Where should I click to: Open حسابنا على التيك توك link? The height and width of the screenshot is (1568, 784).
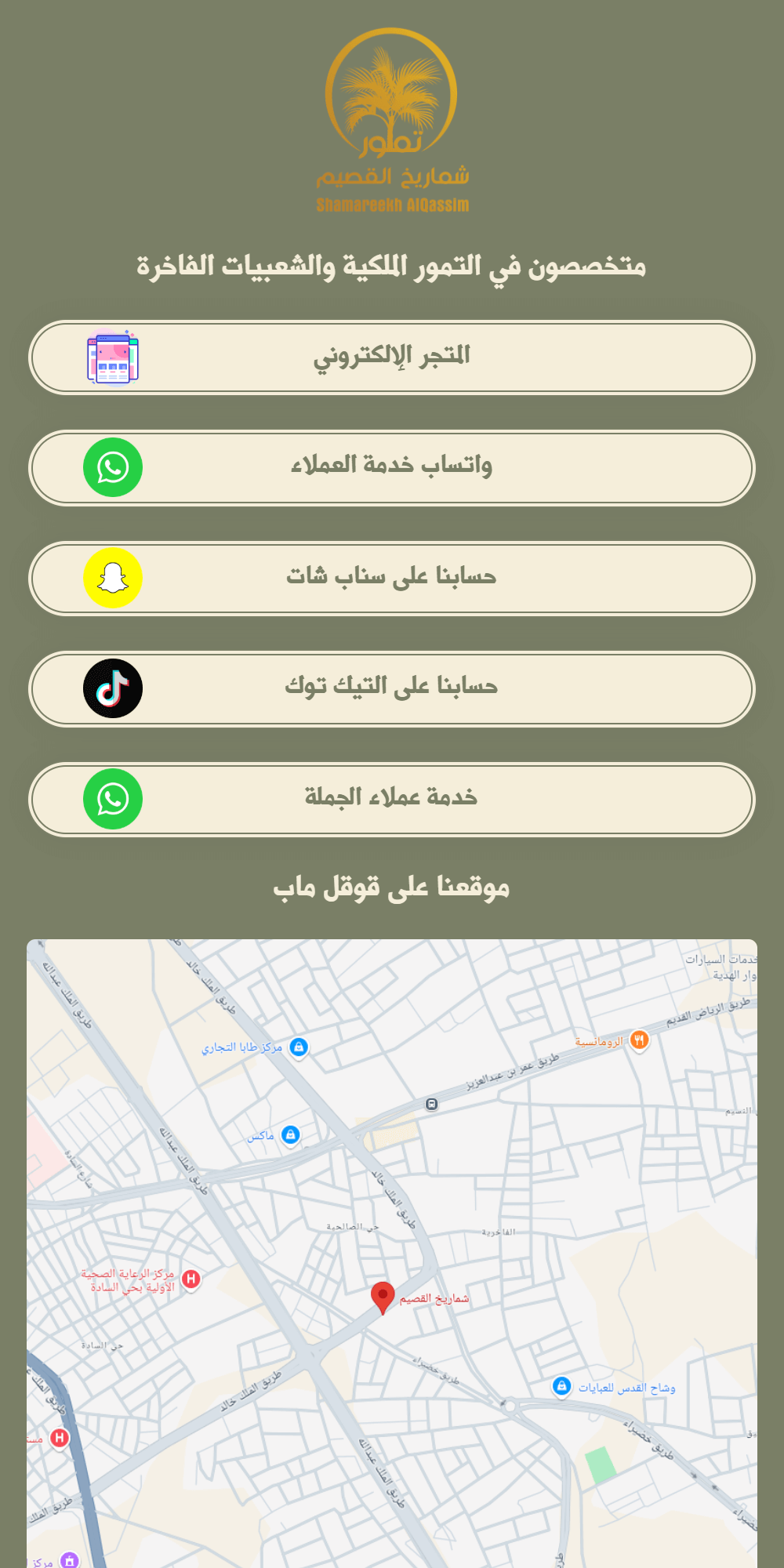click(x=392, y=688)
